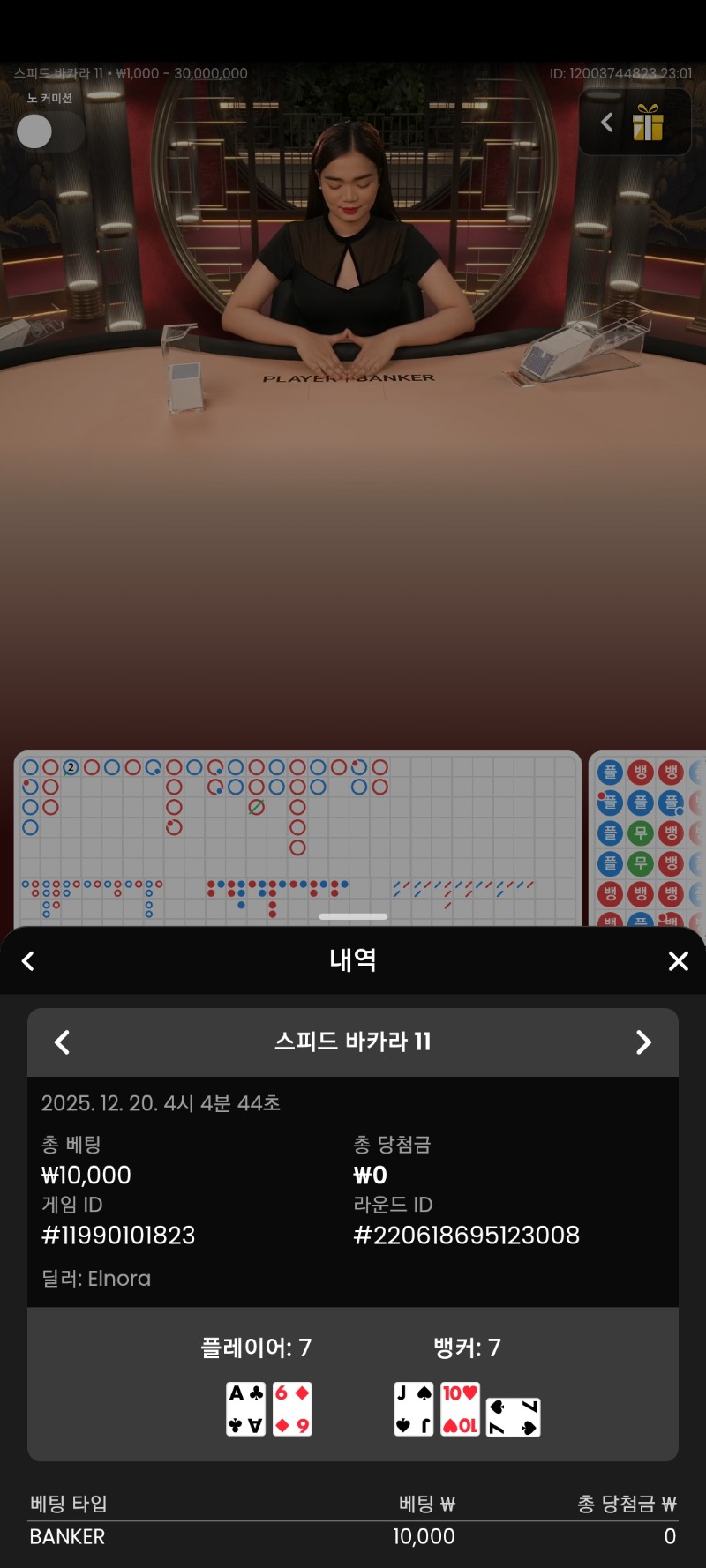
Task: Go back from the 내역 panel
Action: point(28,961)
